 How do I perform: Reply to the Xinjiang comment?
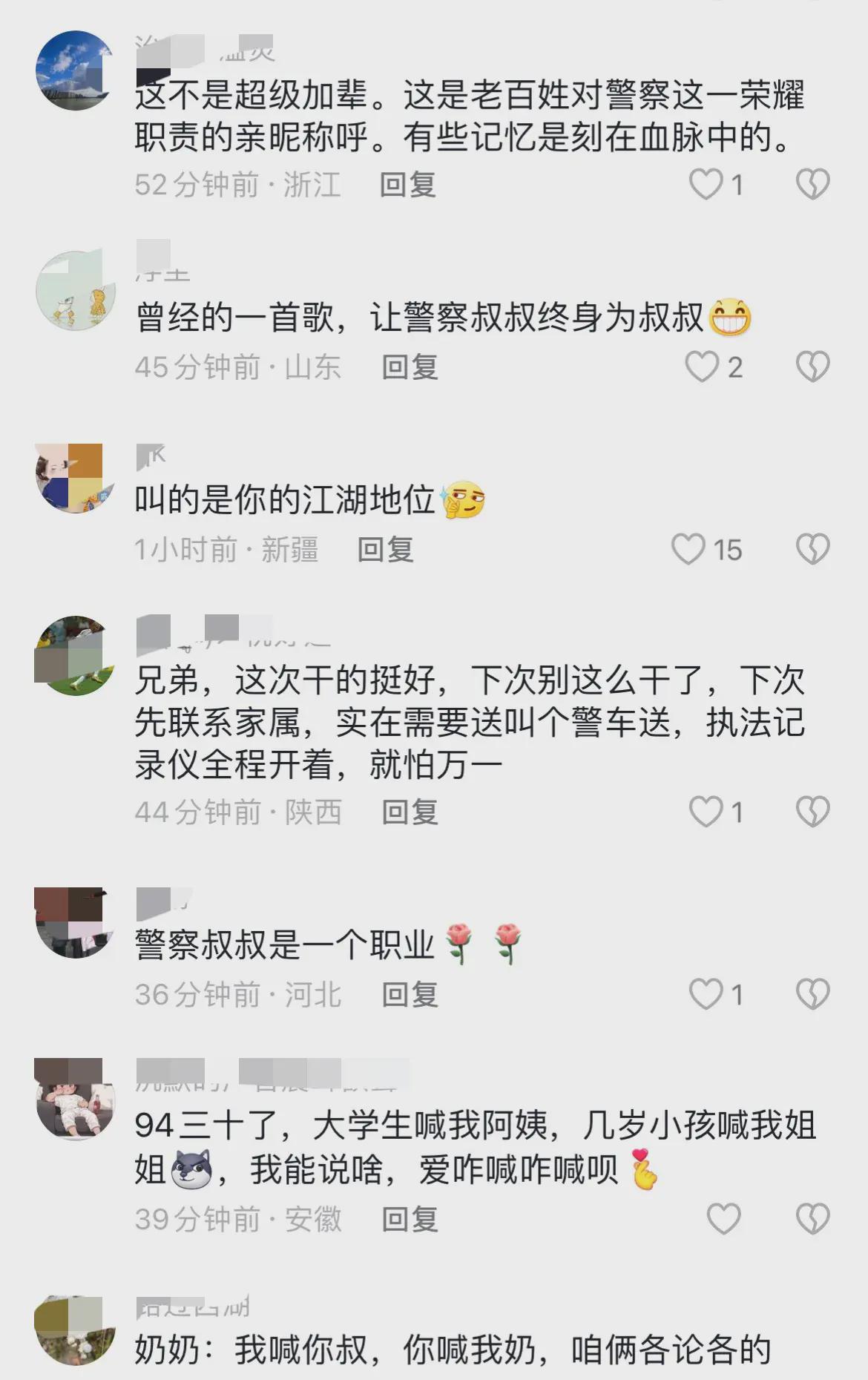385,550
